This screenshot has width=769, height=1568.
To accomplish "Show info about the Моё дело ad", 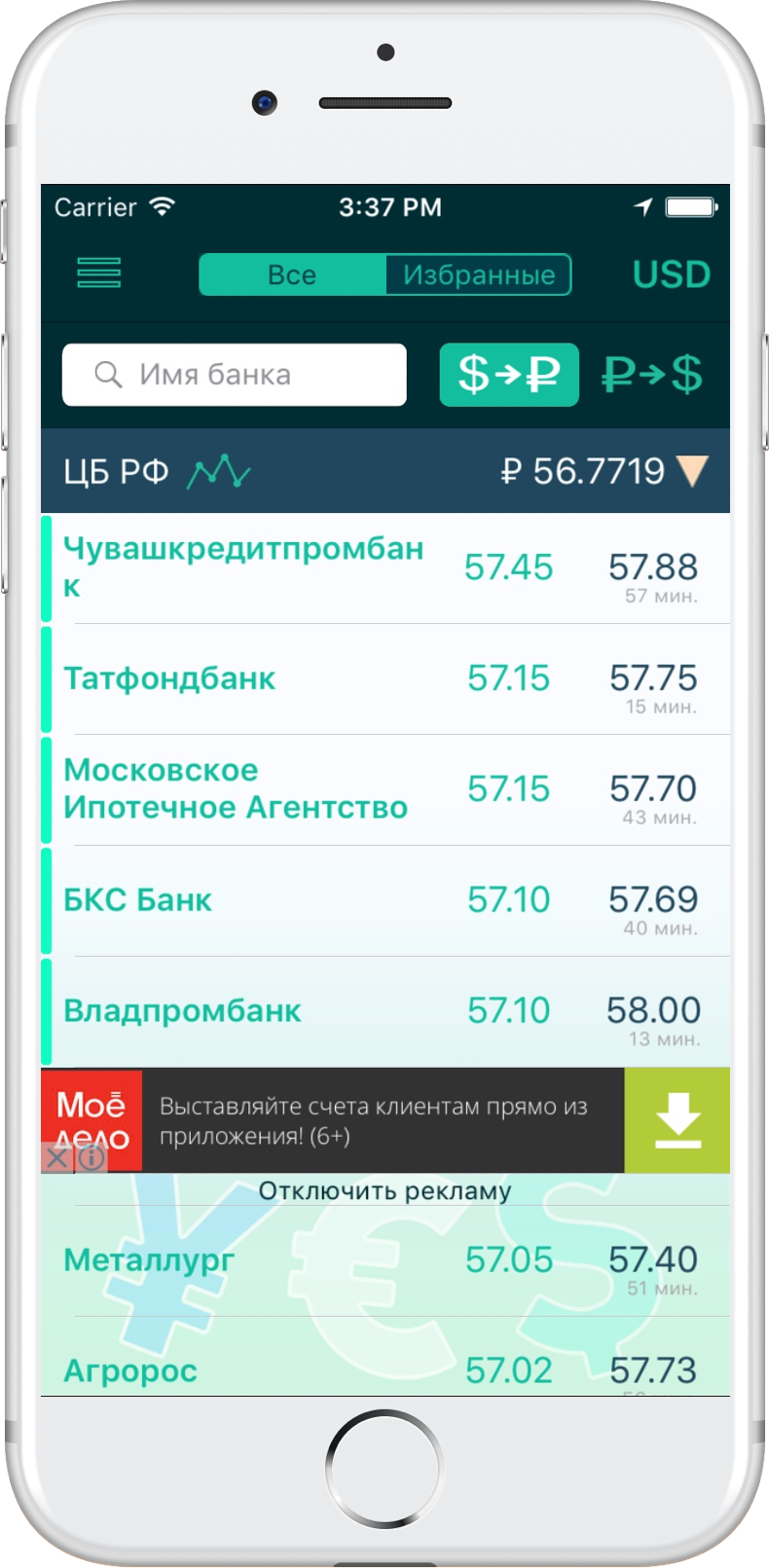I will [x=91, y=1158].
